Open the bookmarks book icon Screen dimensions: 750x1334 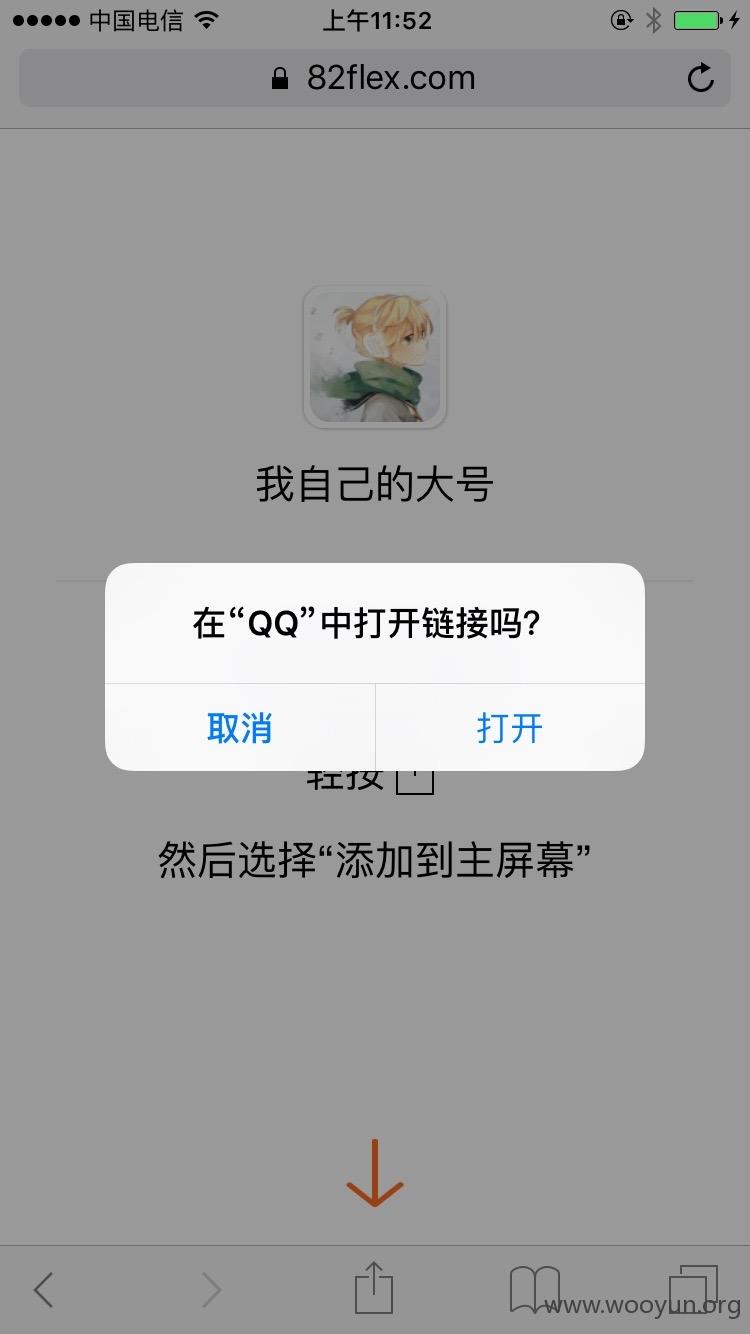(535, 1289)
